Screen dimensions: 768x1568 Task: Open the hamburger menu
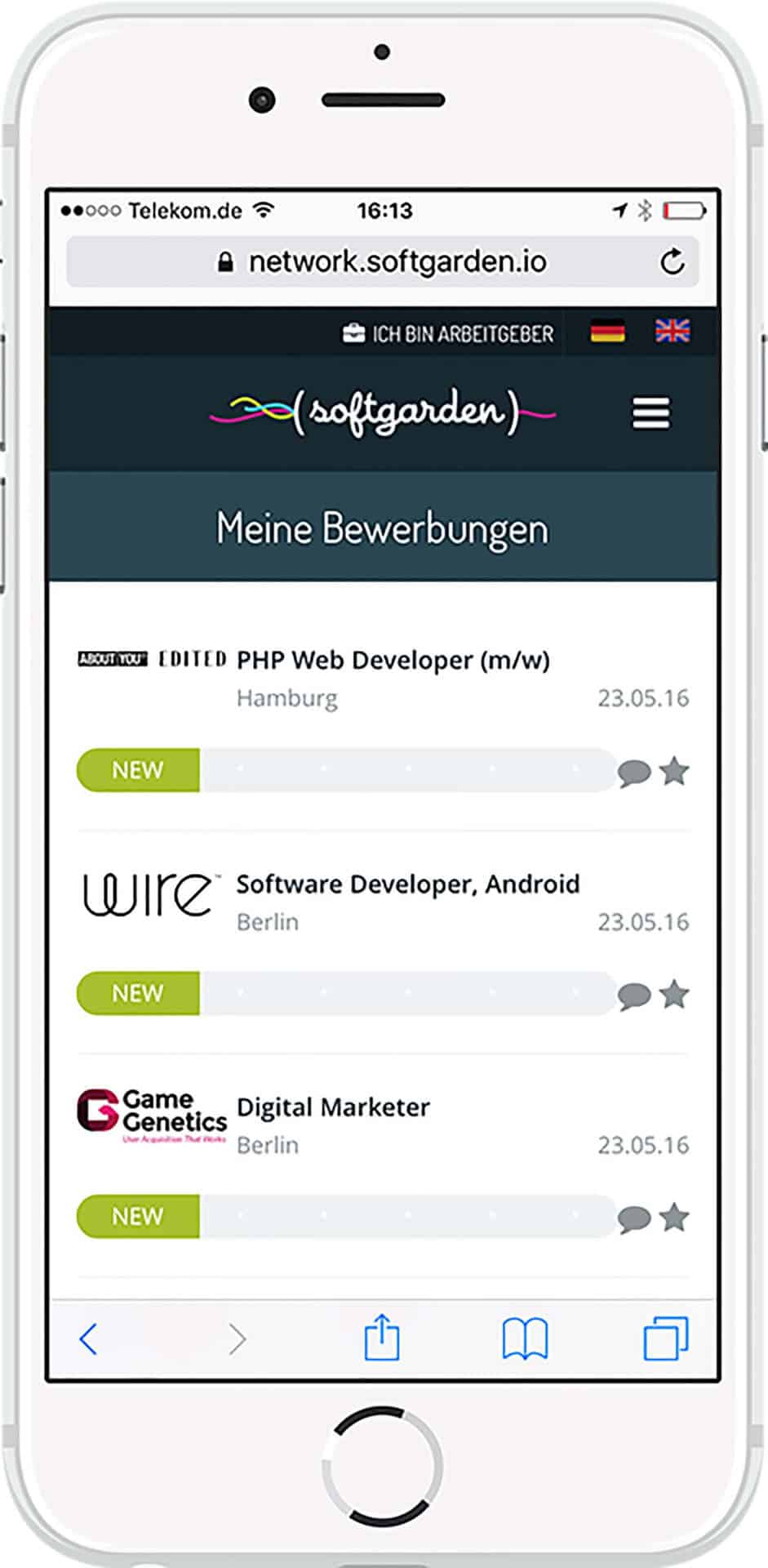[650, 413]
